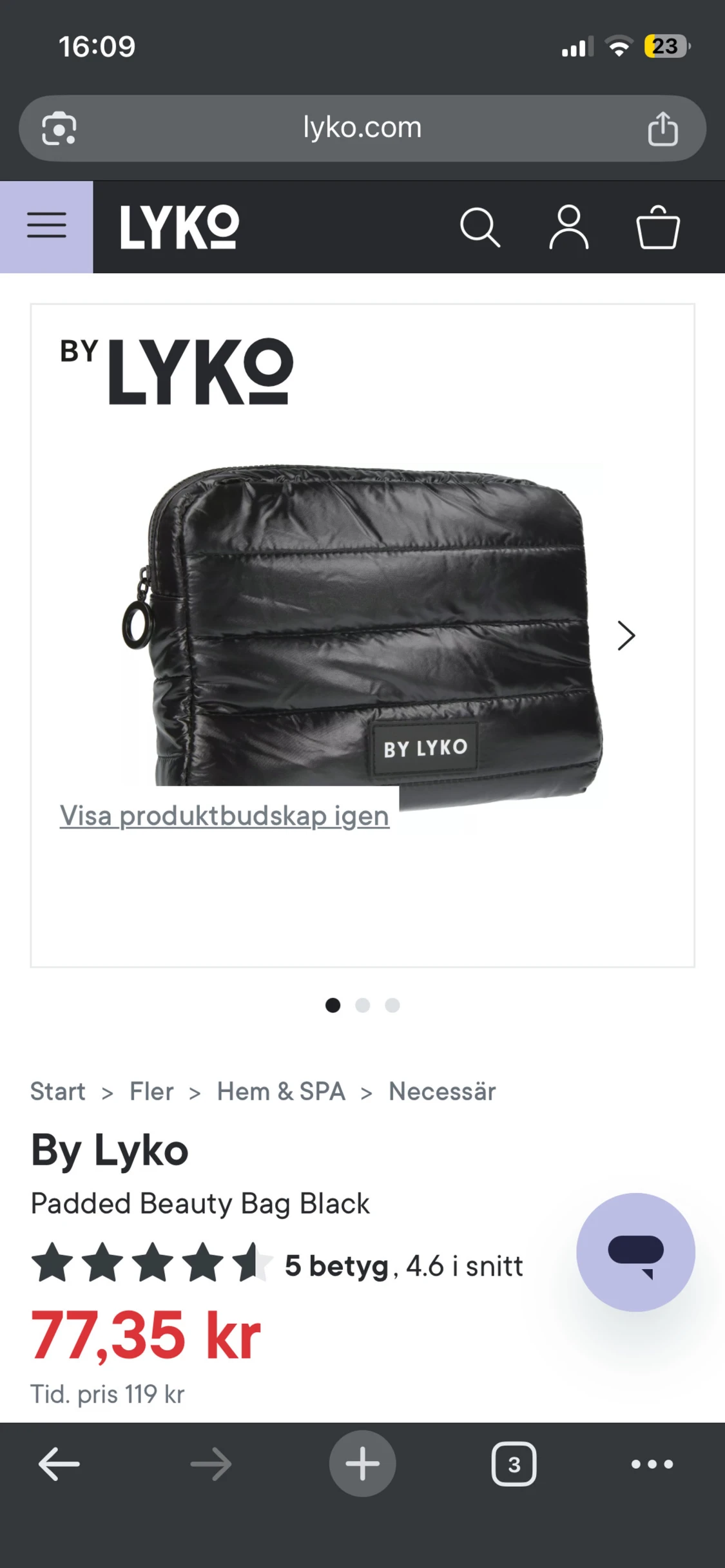Open the account profile icon

[x=570, y=228]
